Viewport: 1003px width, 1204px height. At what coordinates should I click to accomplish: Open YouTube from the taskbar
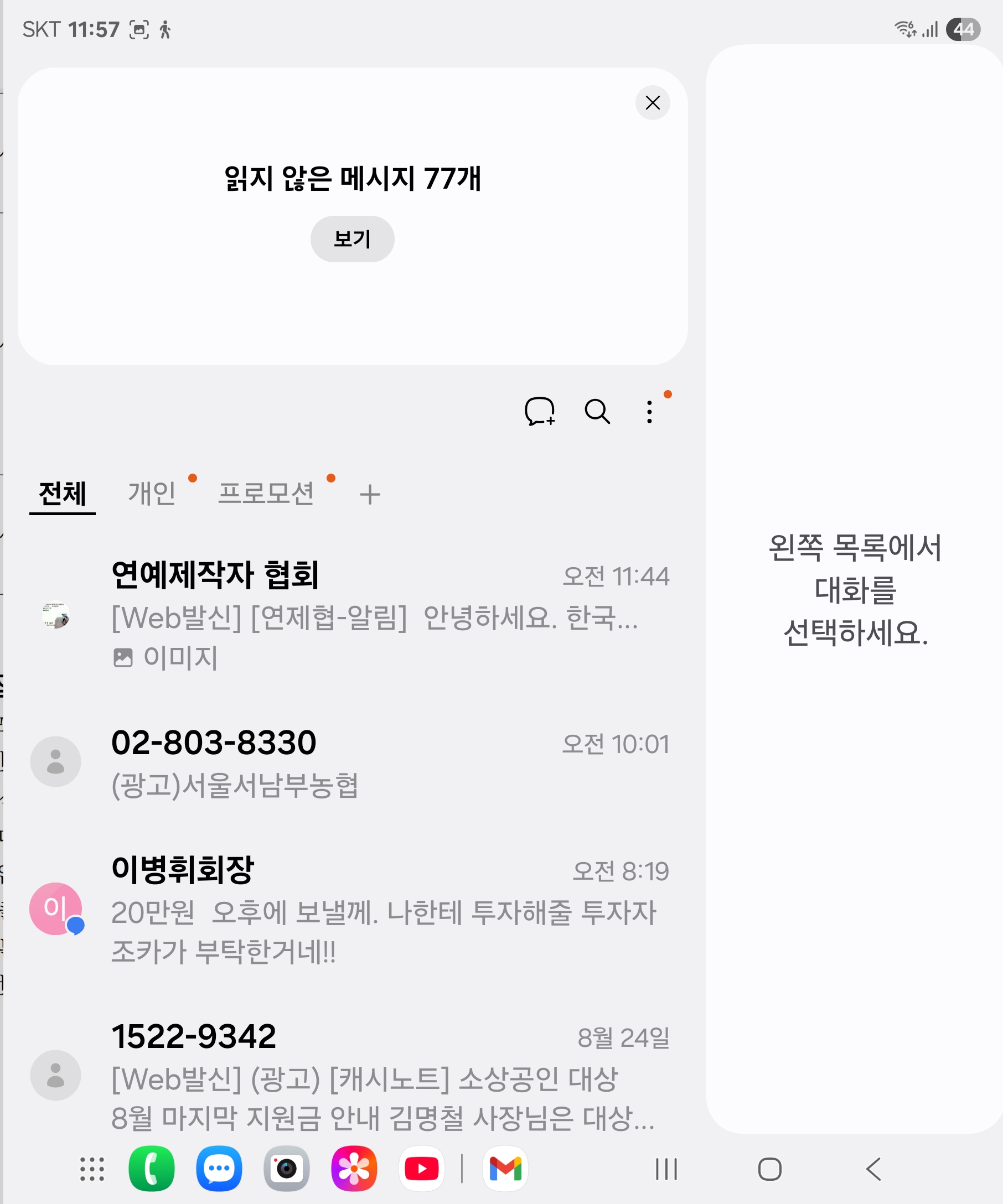421,1169
